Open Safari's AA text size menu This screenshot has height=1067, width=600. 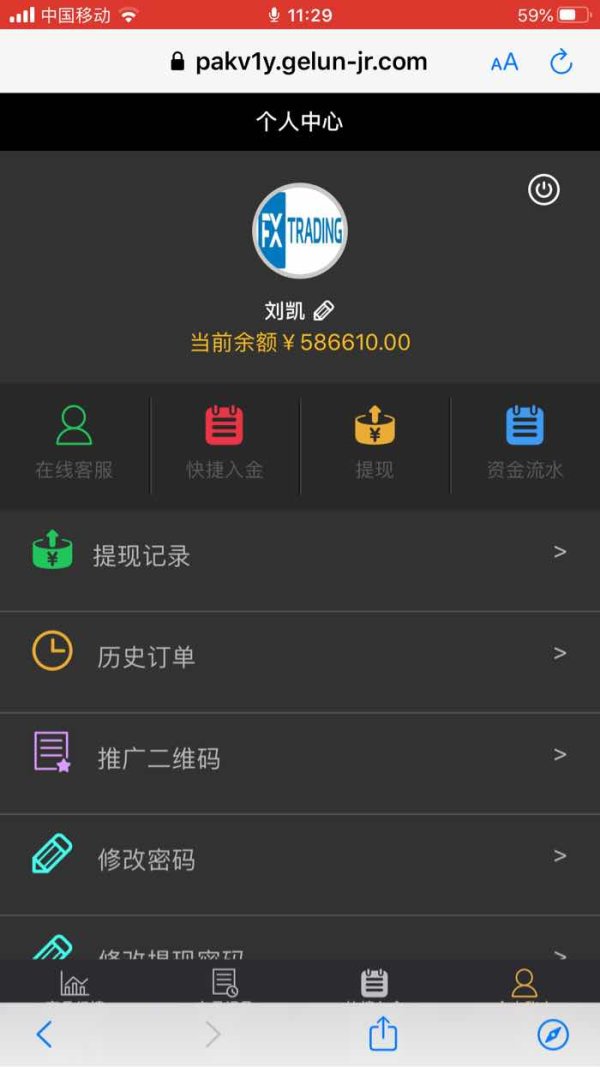pyautogui.click(x=504, y=63)
